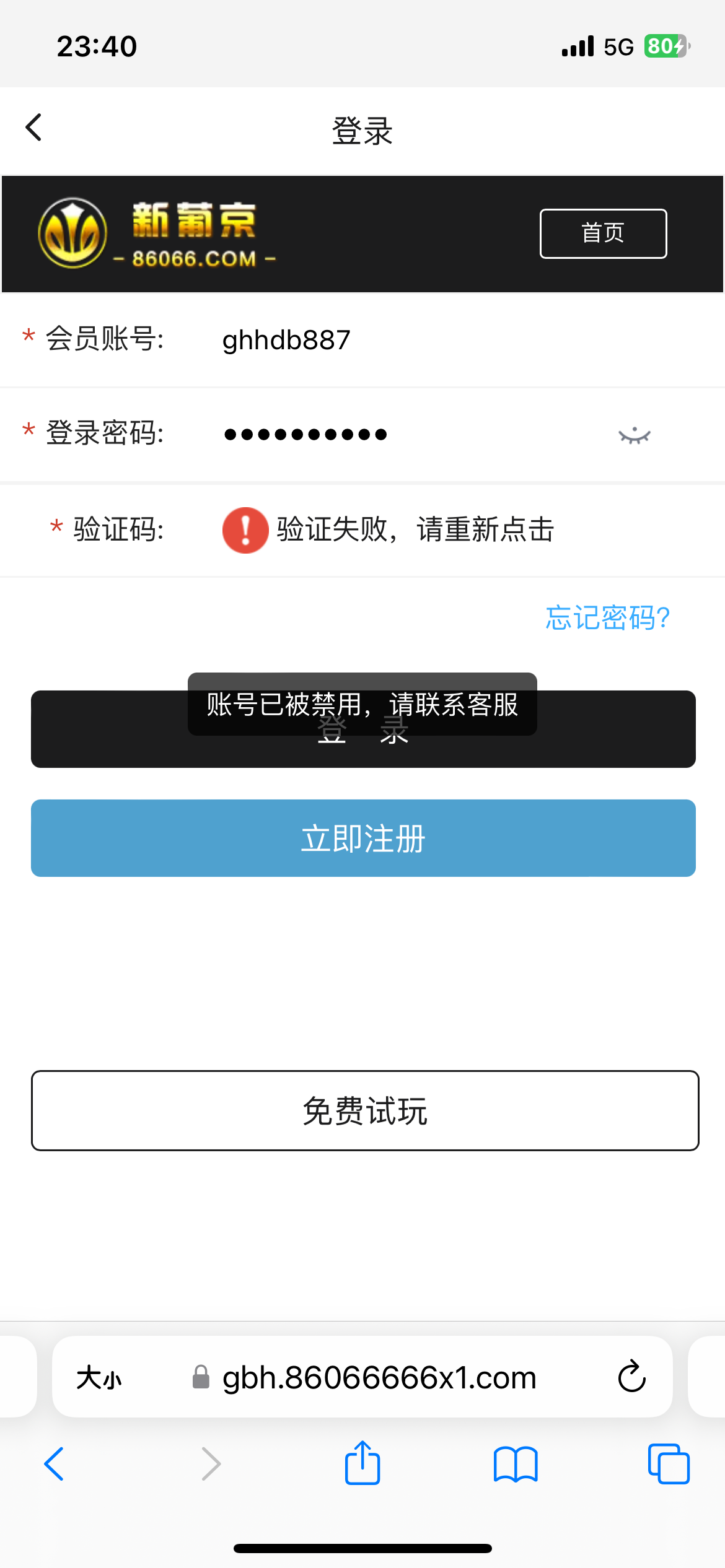Open the 忘记密码? link

[x=607, y=618]
